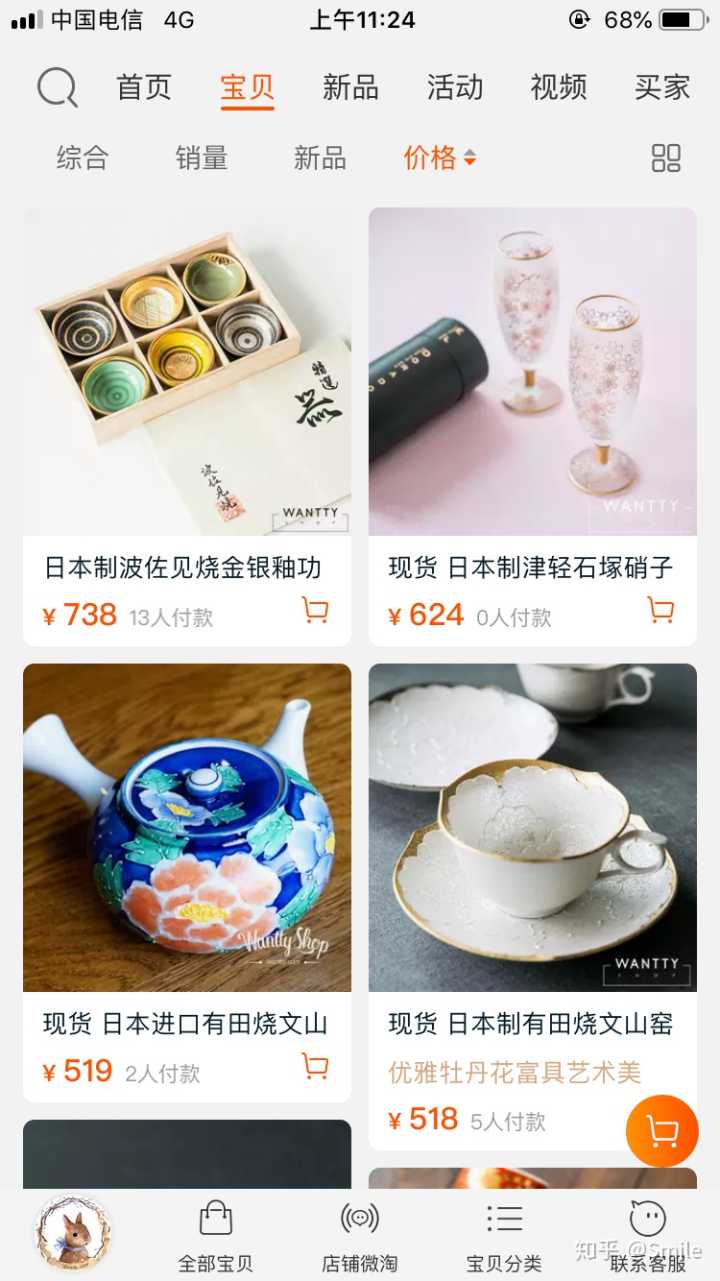Sort products by 综合
720x1281 pixels.
(x=82, y=158)
